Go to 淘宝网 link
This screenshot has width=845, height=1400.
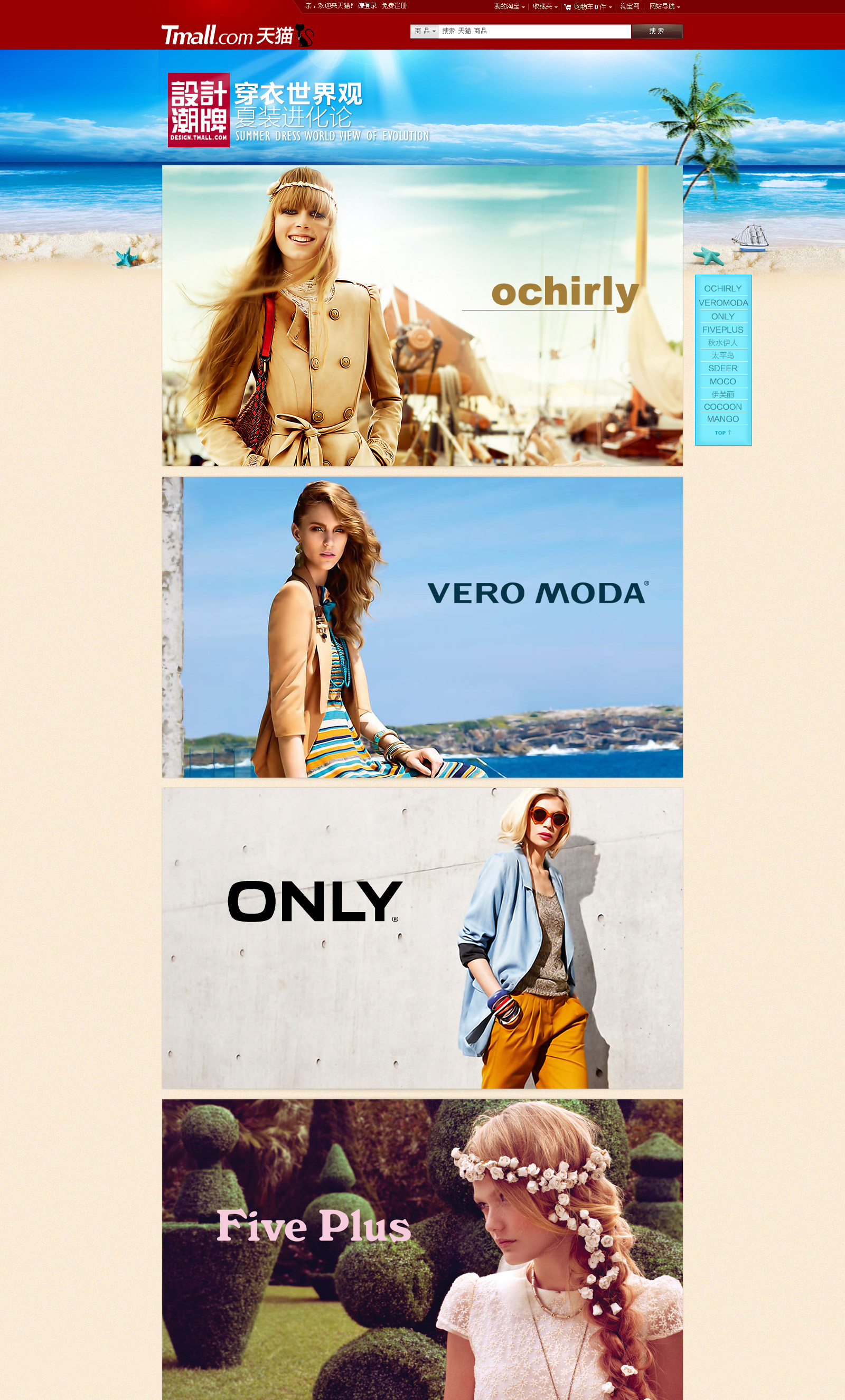pos(630,6)
